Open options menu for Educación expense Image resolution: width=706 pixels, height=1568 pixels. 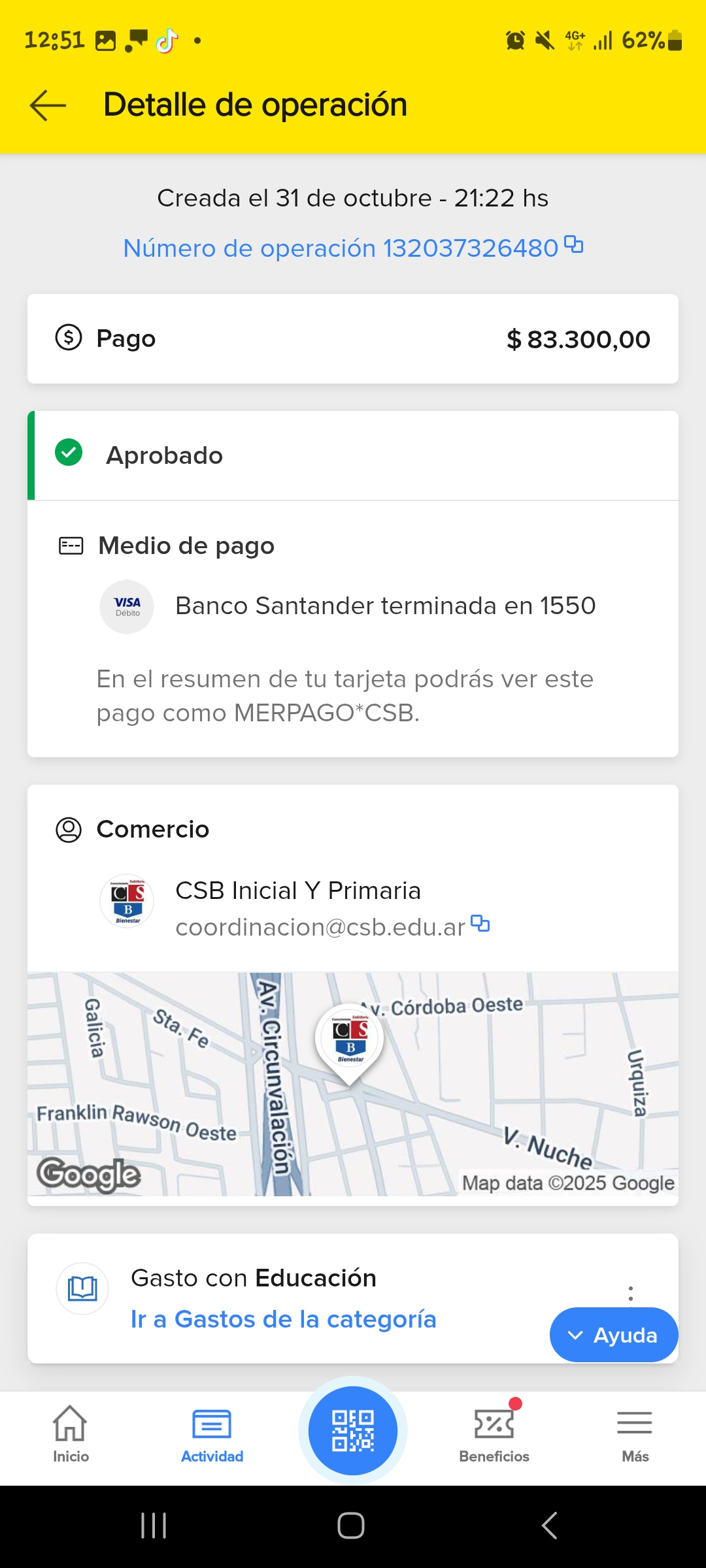630,1293
